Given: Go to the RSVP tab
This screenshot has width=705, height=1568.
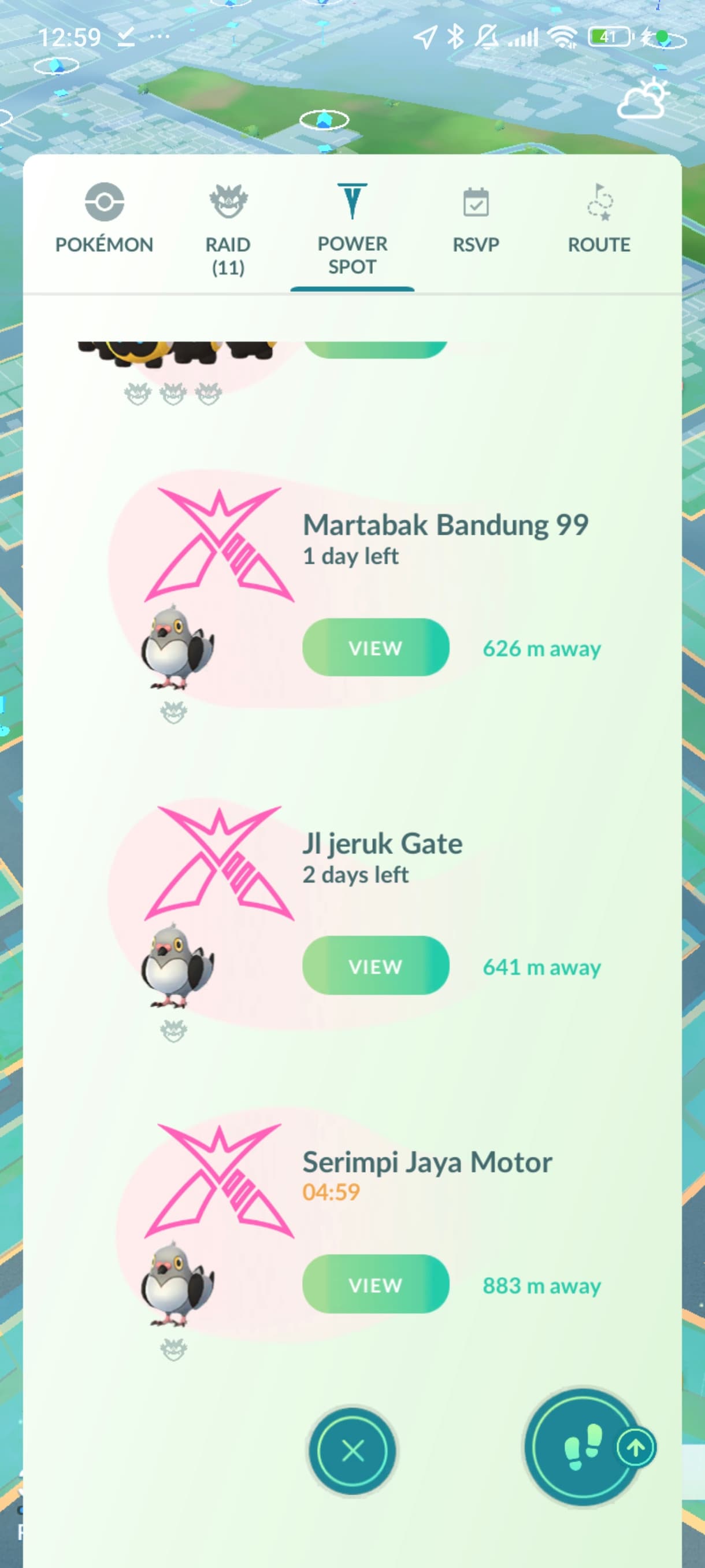Looking at the screenshot, I should point(476,220).
